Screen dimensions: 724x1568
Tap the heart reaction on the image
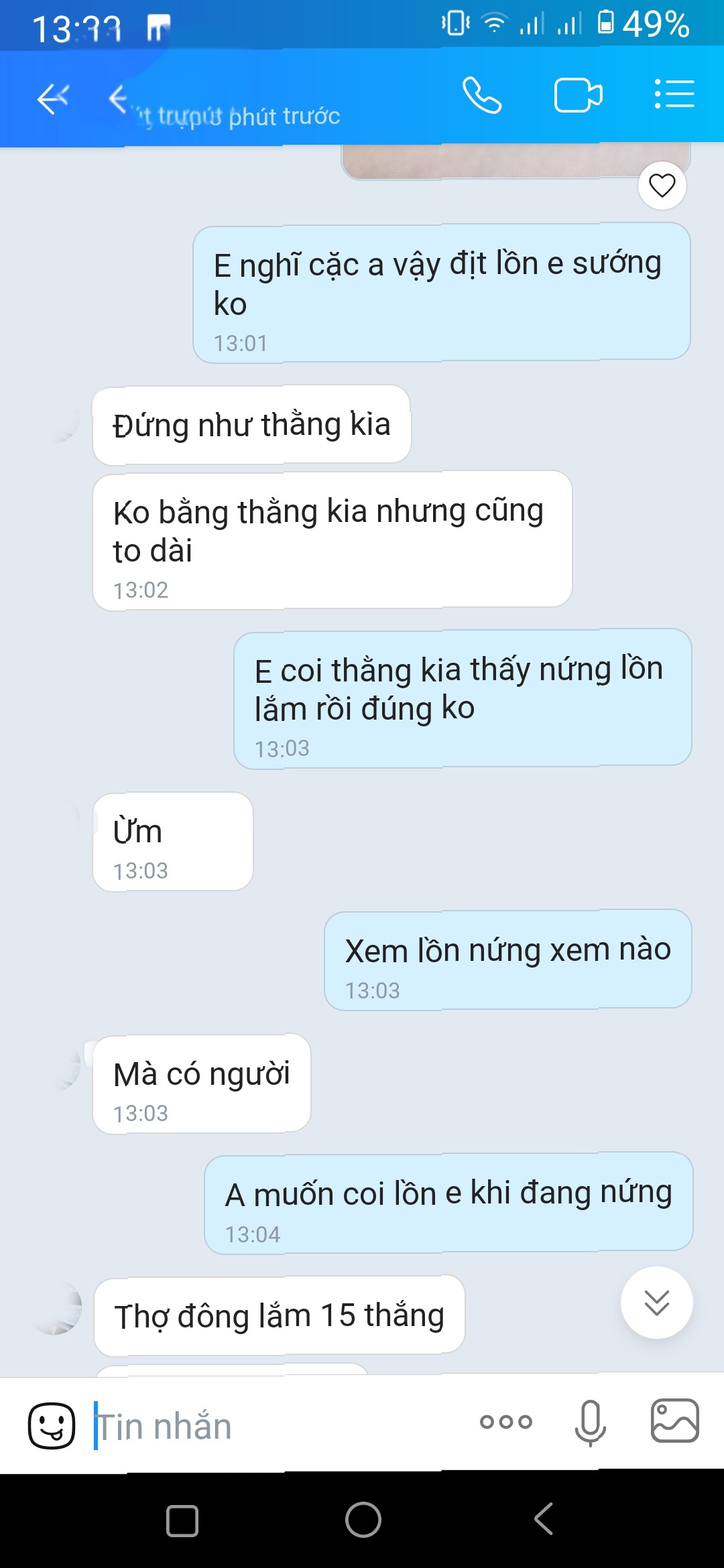[x=662, y=186]
